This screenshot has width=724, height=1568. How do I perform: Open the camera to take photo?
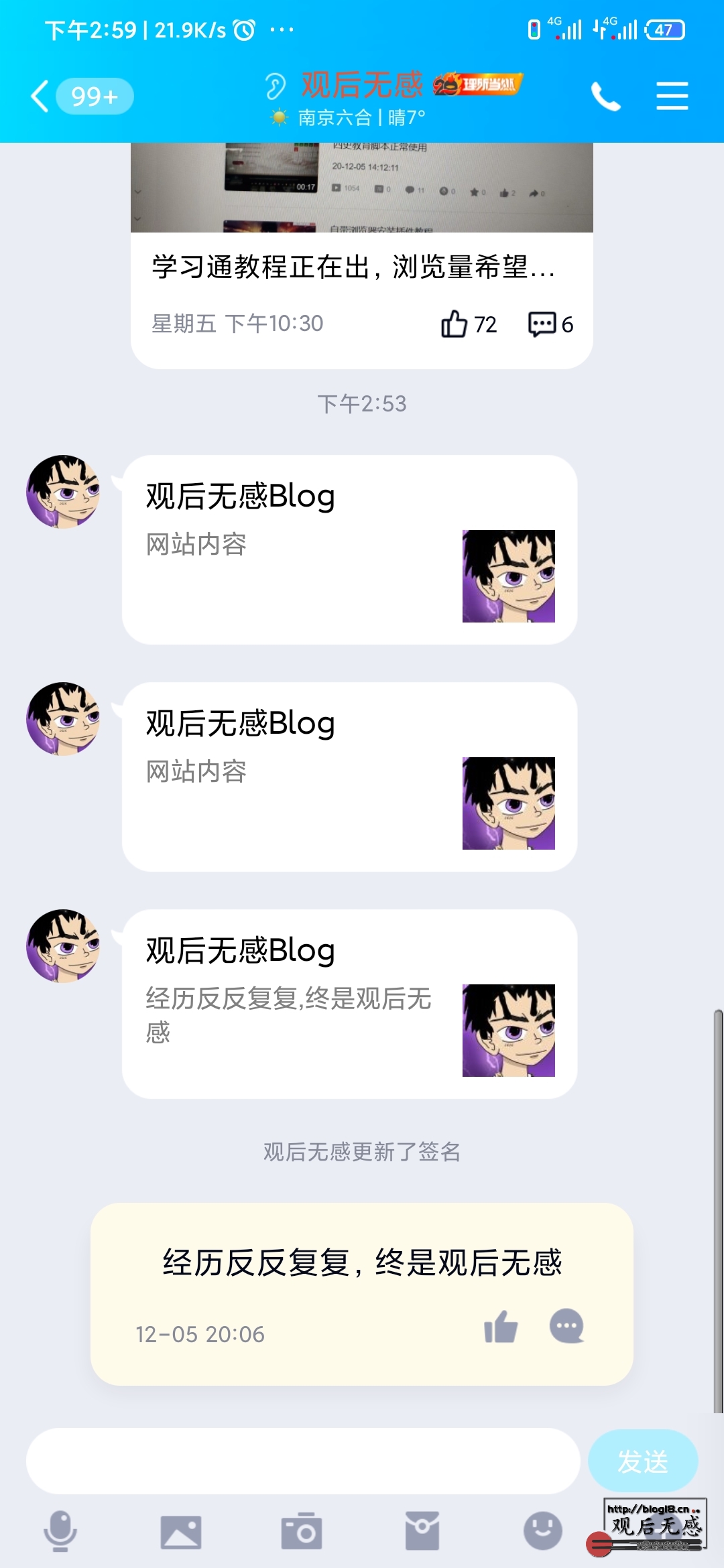point(302,1531)
